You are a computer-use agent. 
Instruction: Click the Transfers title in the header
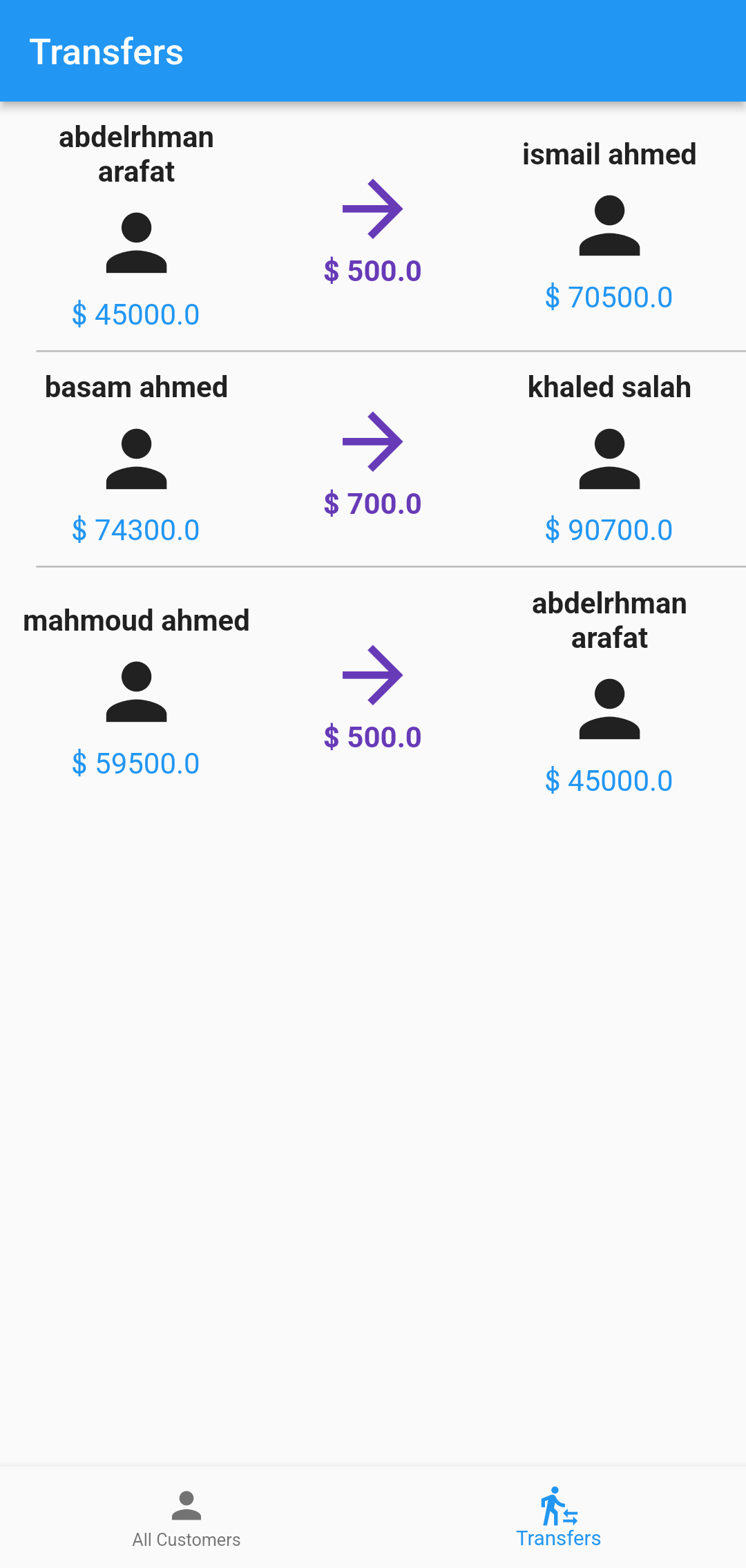tap(108, 52)
